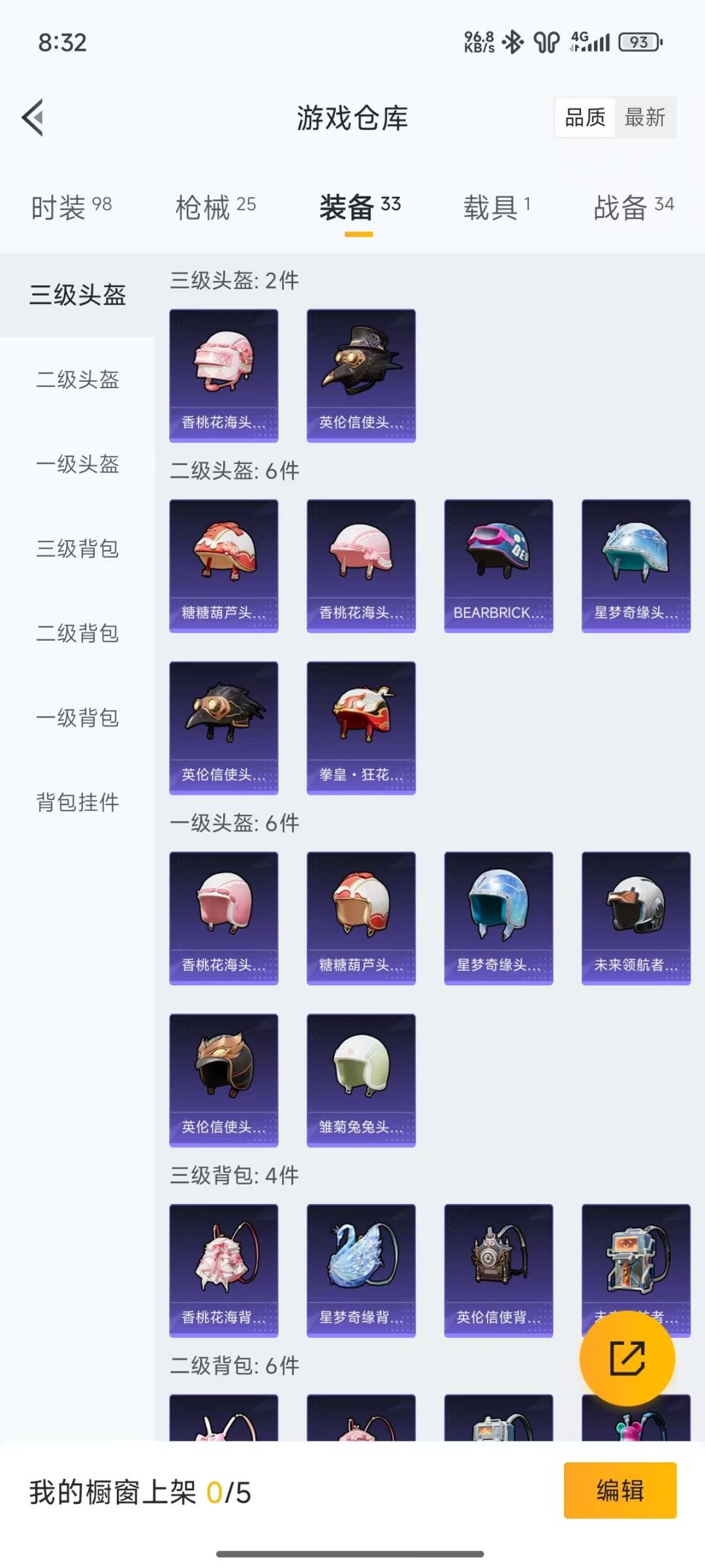Open the 未来领航者 helmet item

click(636, 918)
